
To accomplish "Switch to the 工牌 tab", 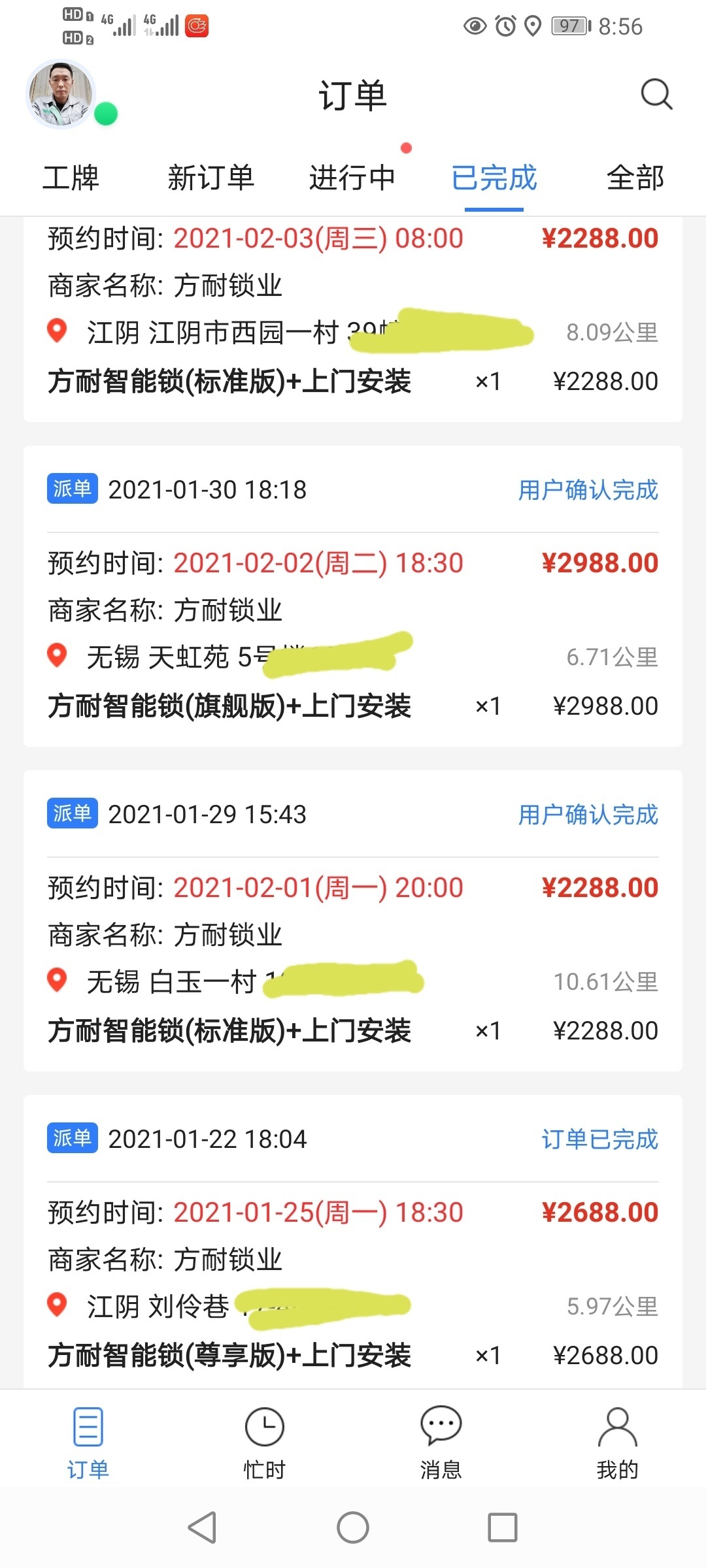I will pyautogui.click(x=71, y=178).
